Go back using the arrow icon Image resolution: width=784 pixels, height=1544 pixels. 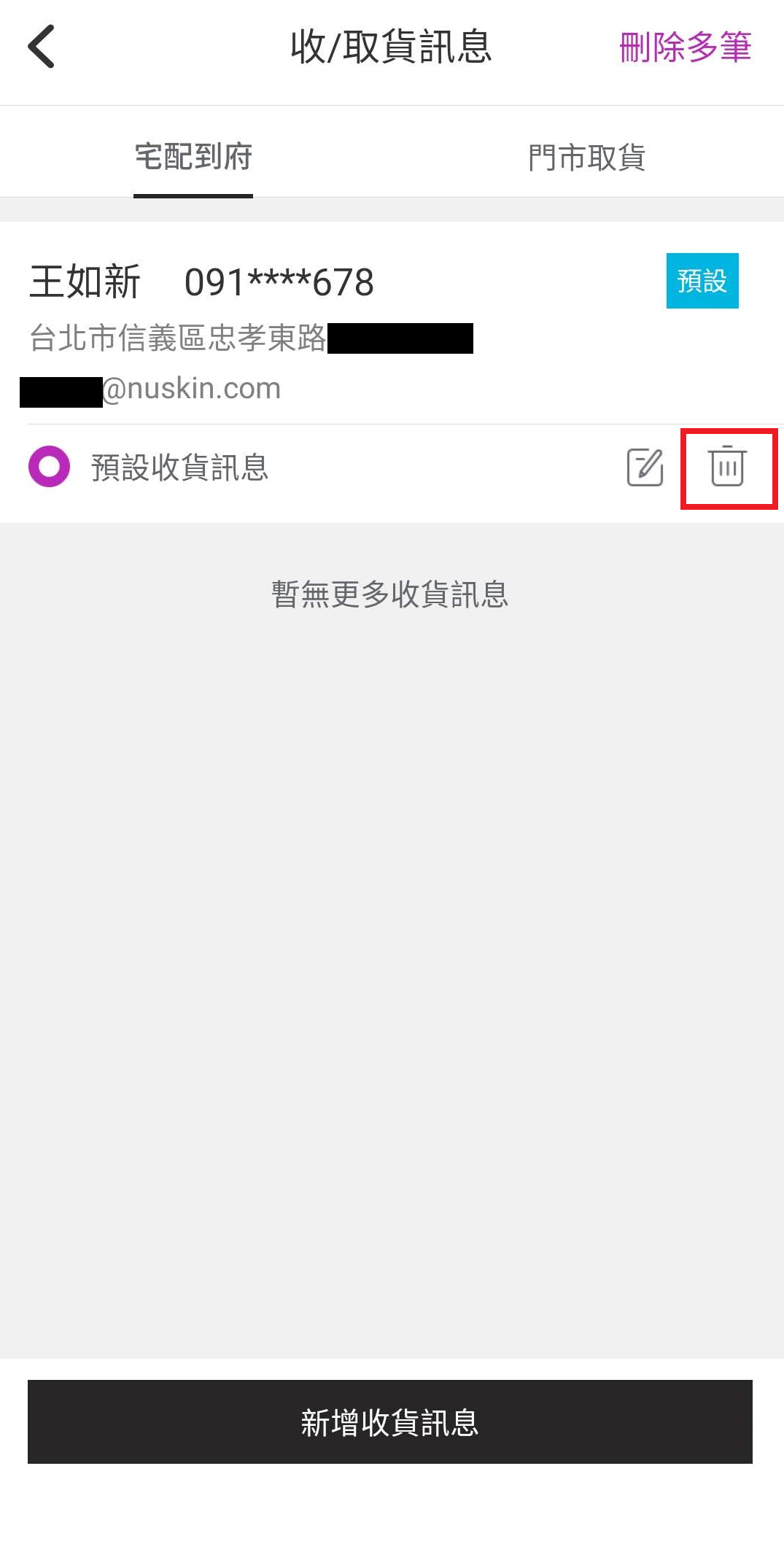42,47
